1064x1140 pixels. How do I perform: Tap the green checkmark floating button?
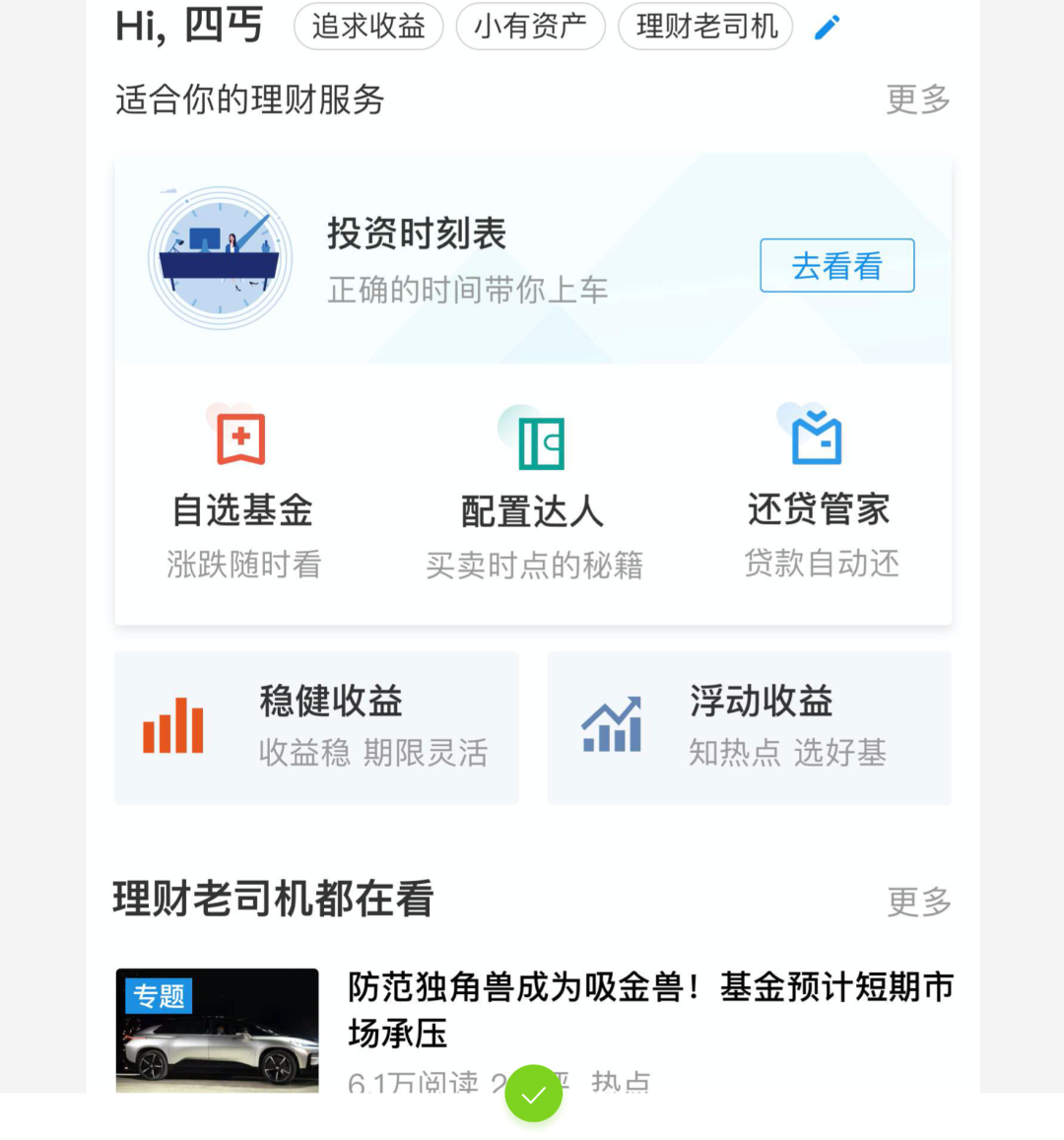point(533,1094)
